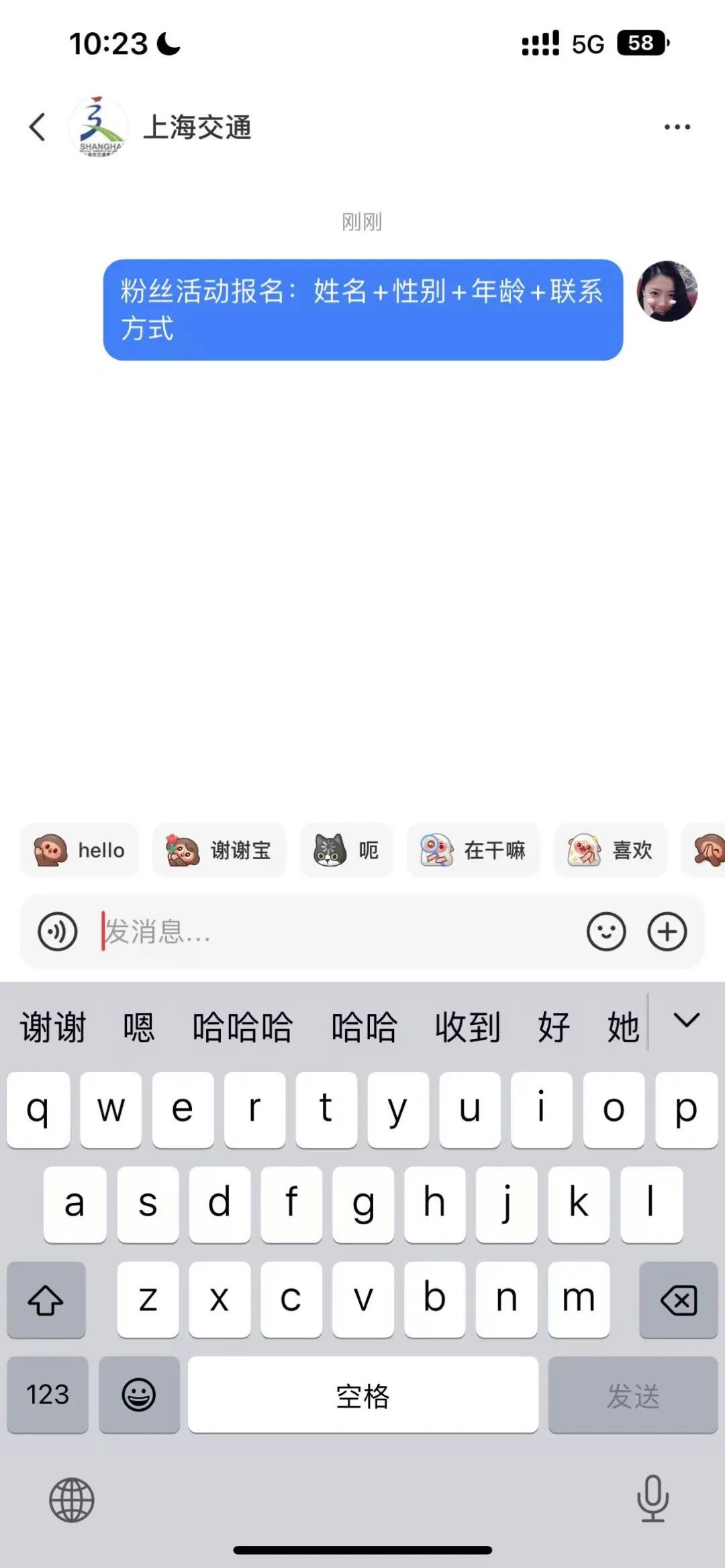Tap the 发送 send key
The image size is (725, 1568).
[633, 1395]
